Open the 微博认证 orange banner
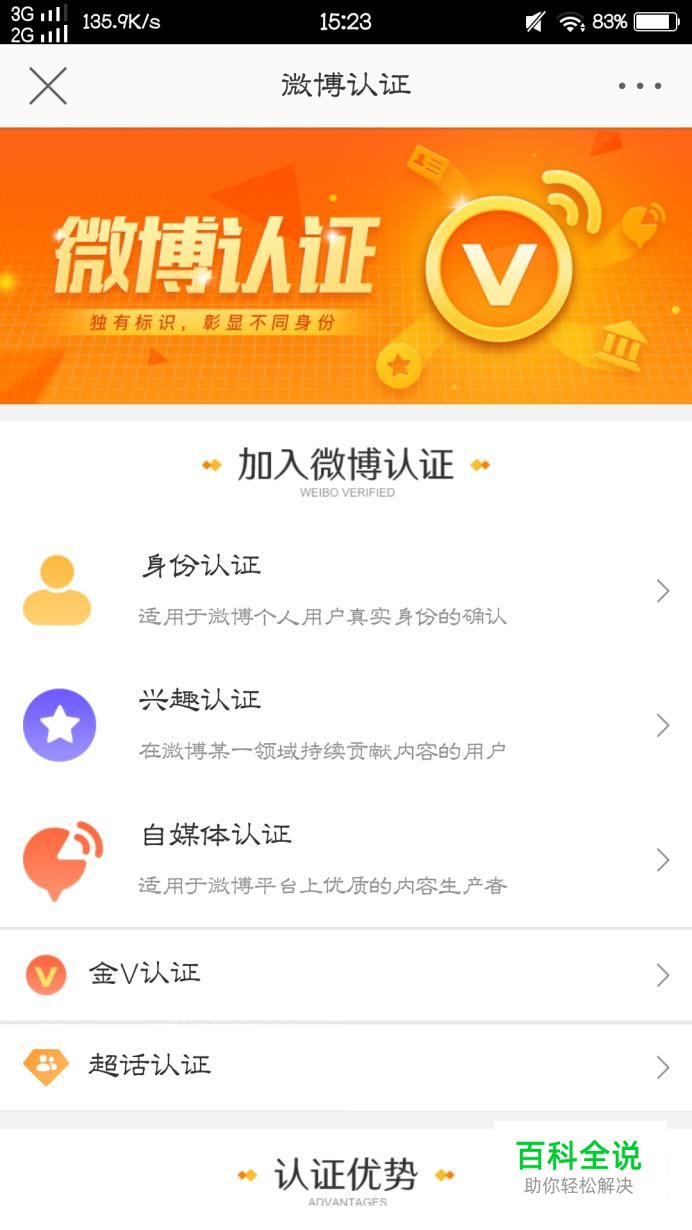692x1230 pixels. (x=346, y=266)
